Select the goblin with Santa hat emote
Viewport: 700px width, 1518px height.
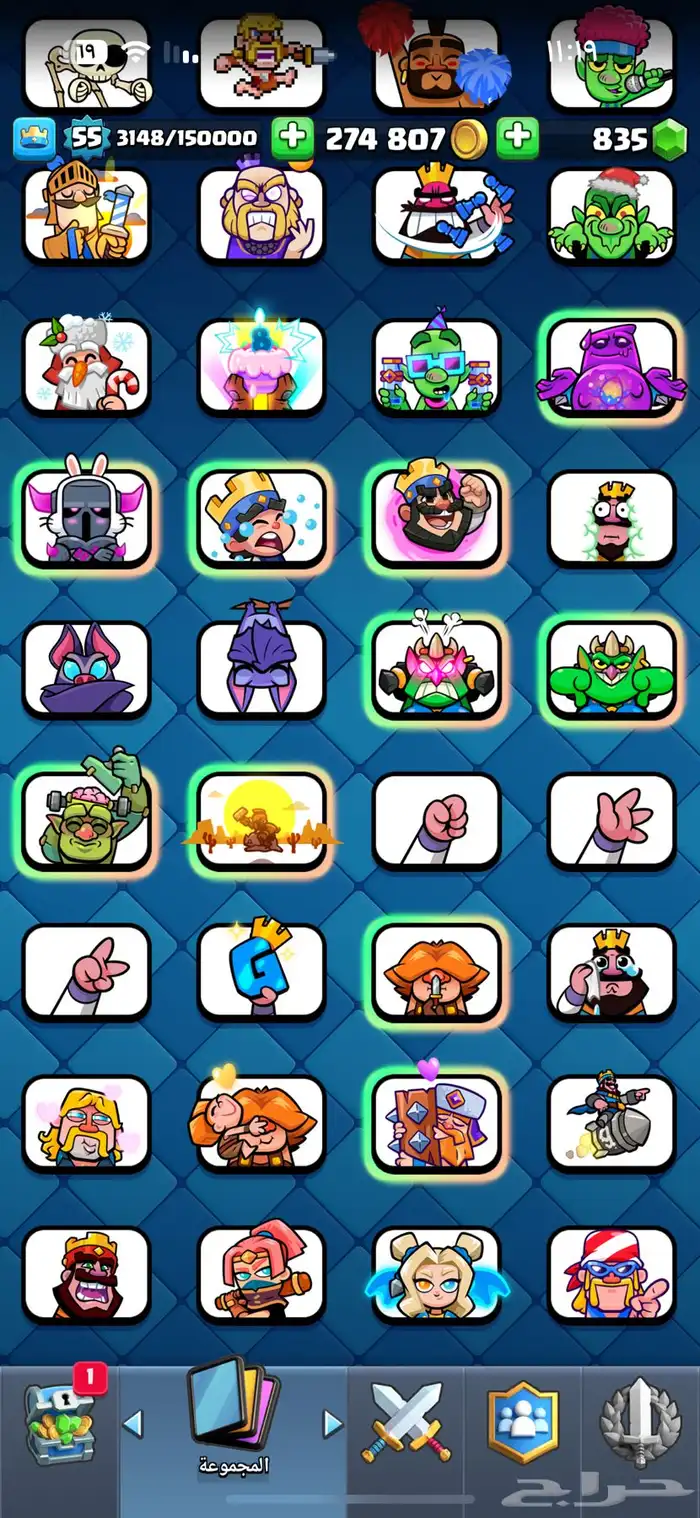[611, 214]
